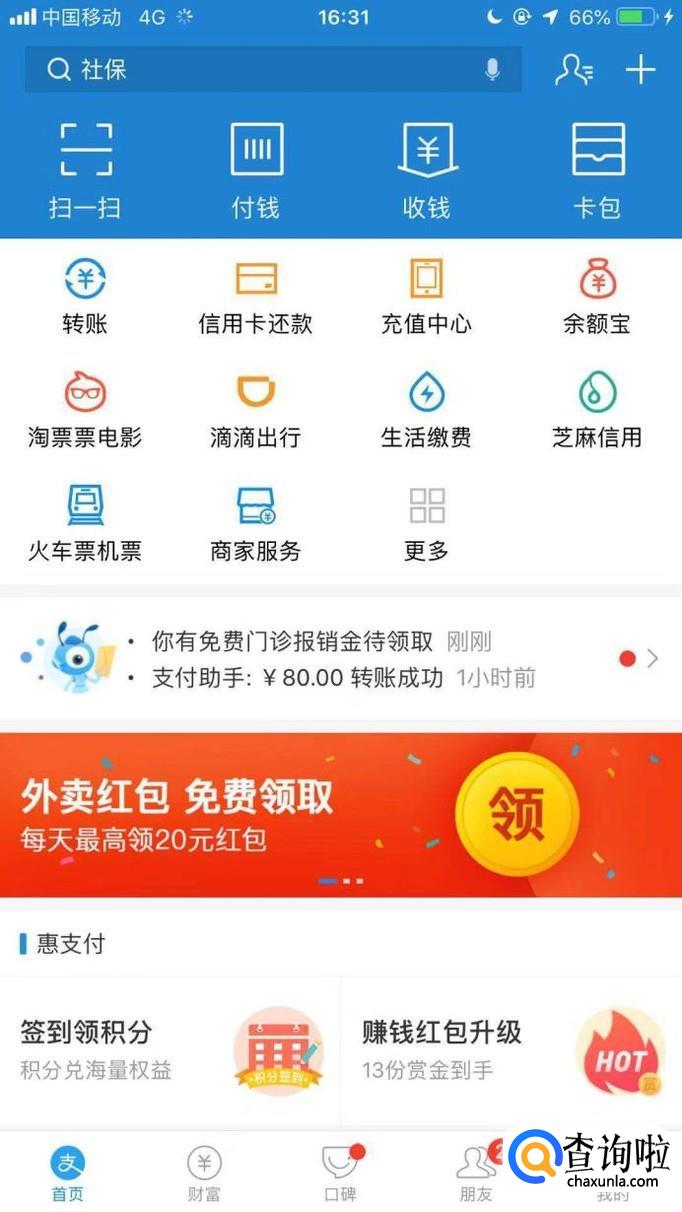Open the 支付助手 notification row
Screen dimensions: 682x1212
[340, 678]
